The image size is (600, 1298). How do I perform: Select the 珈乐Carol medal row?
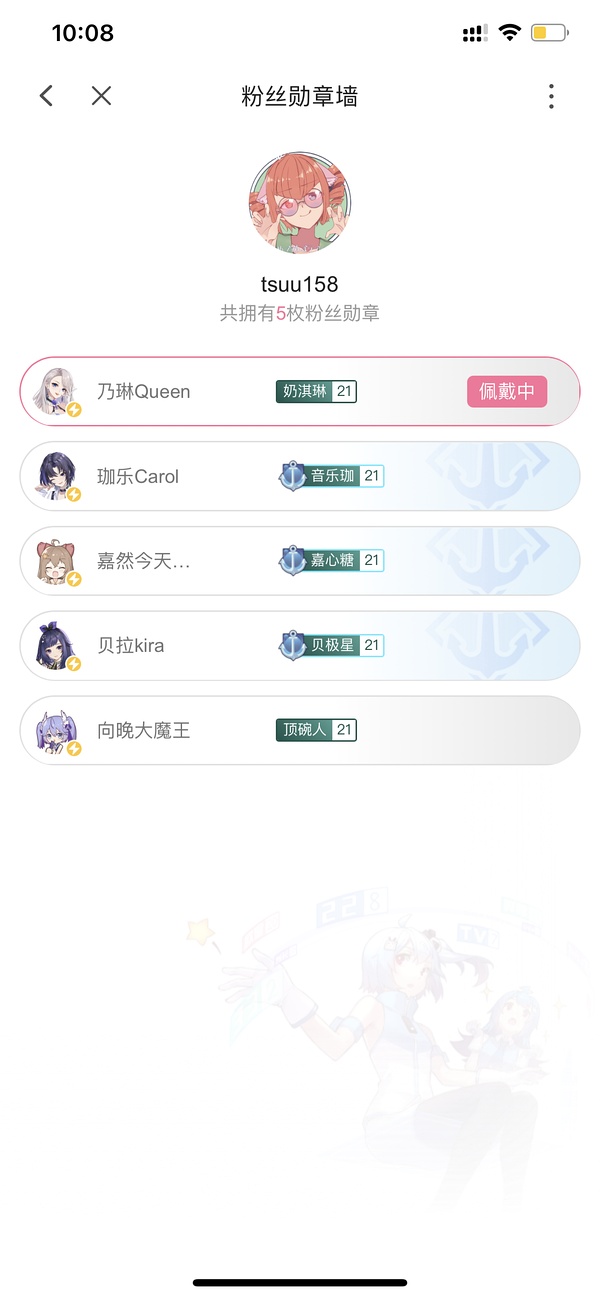(x=300, y=476)
